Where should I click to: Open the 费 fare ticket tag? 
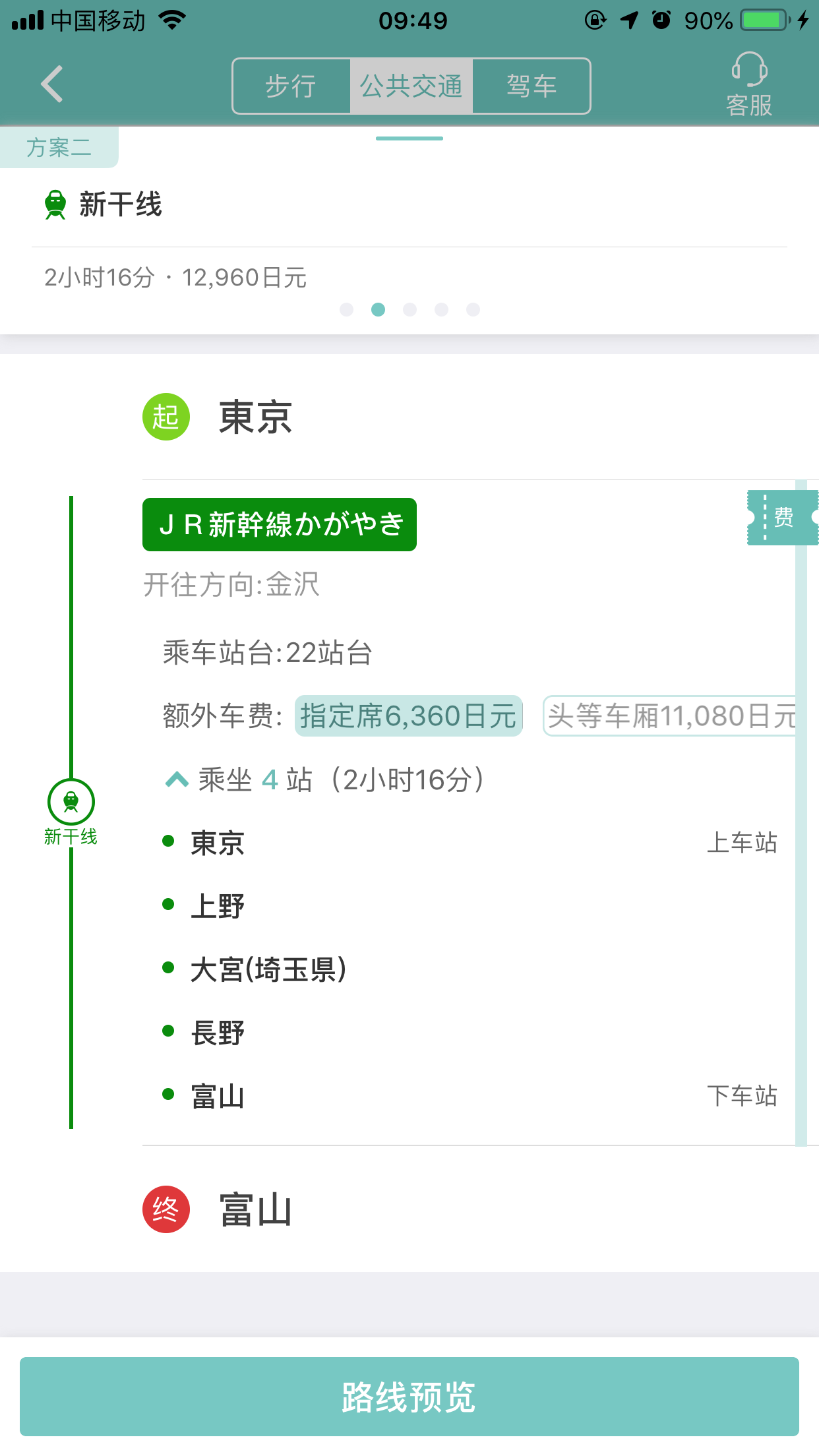(x=783, y=518)
